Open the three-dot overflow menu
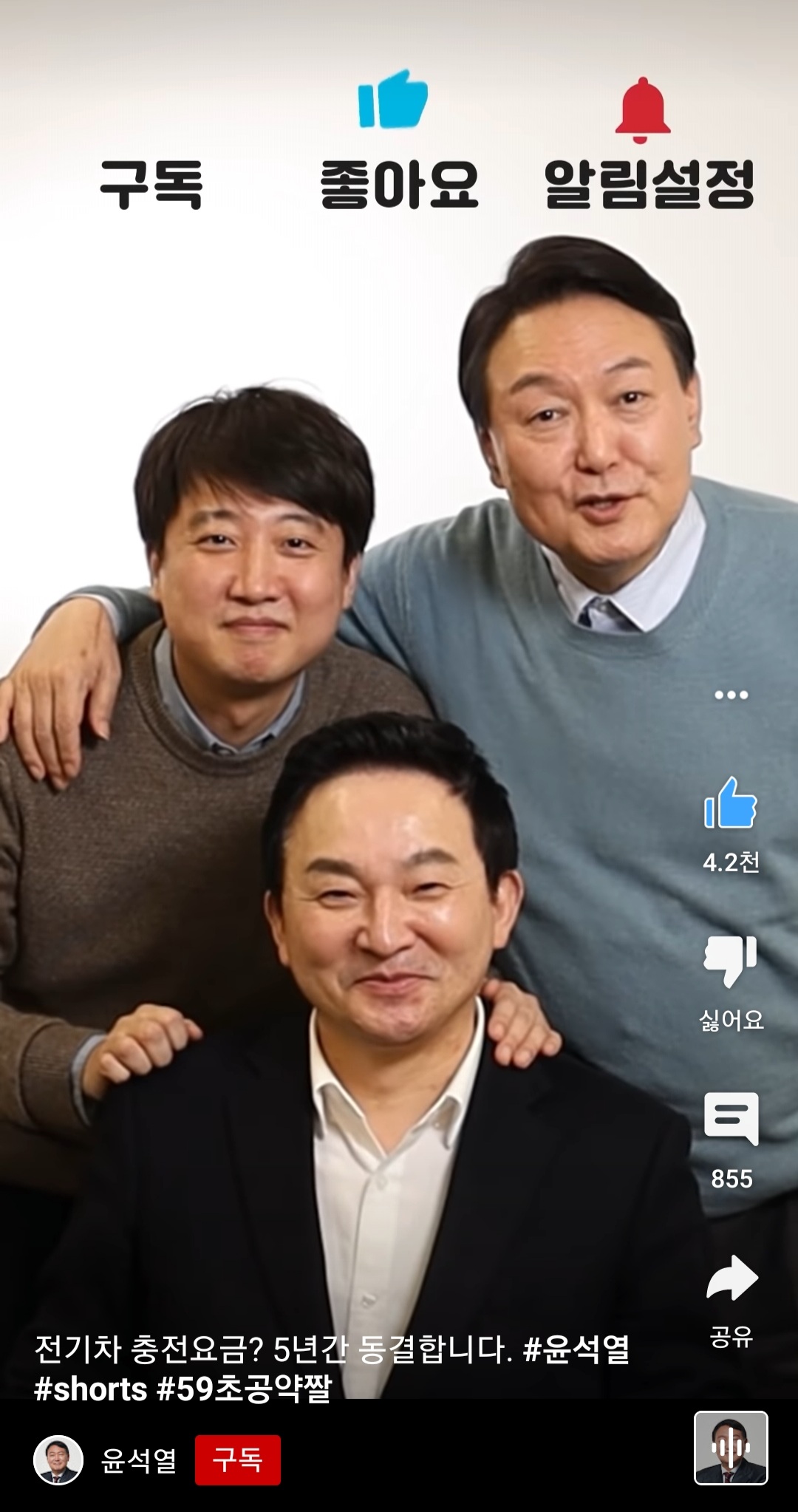Viewport: 798px width, 1512px height. pos(731,695)
